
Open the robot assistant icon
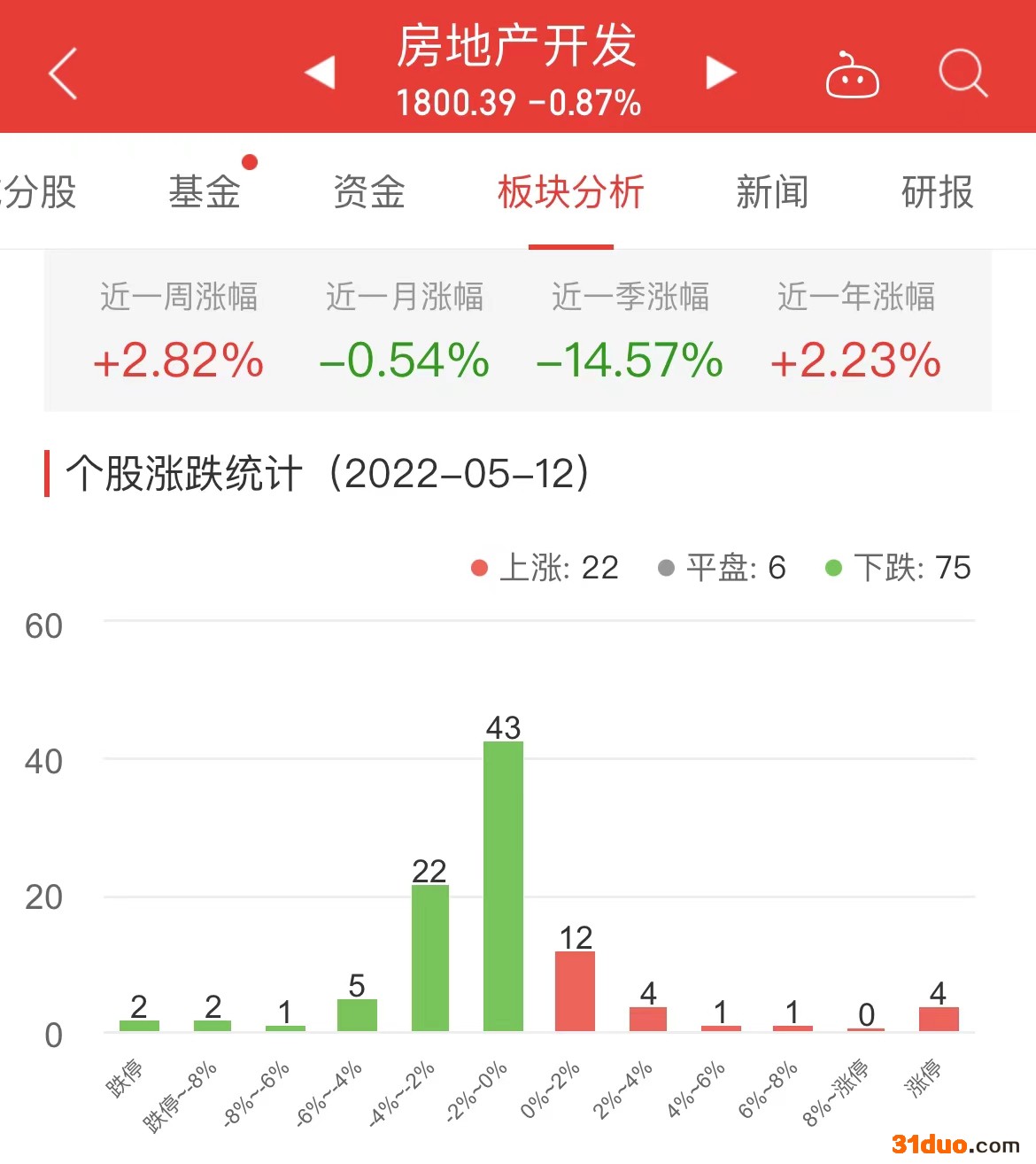click(852, 74)
